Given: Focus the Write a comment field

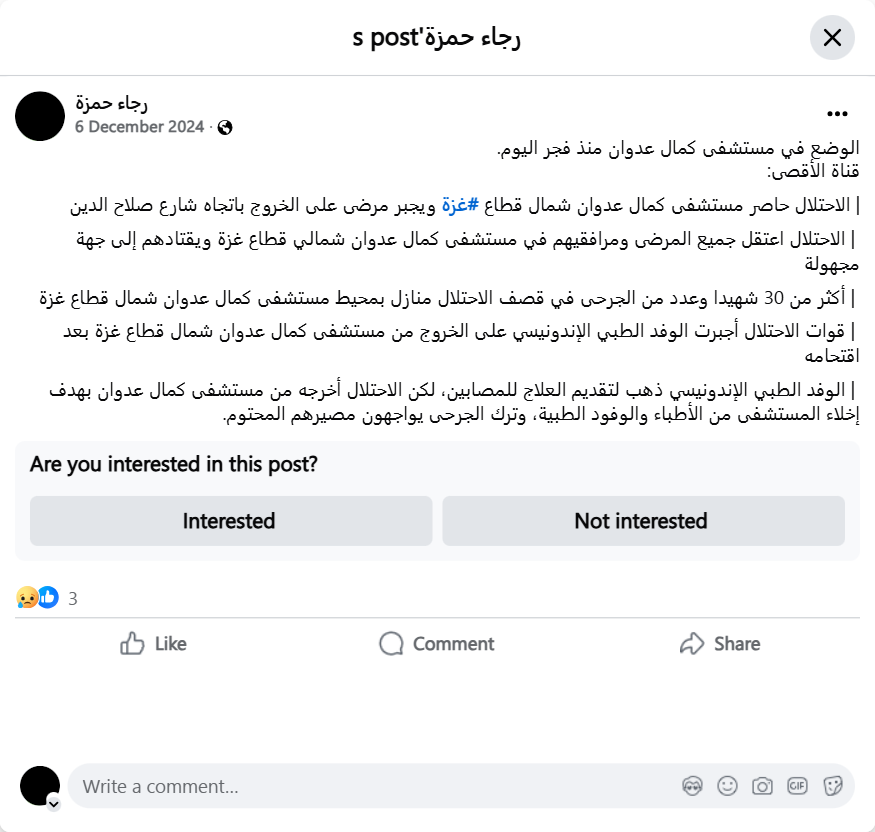Looking at the screenshot, I should click(370, 786).
